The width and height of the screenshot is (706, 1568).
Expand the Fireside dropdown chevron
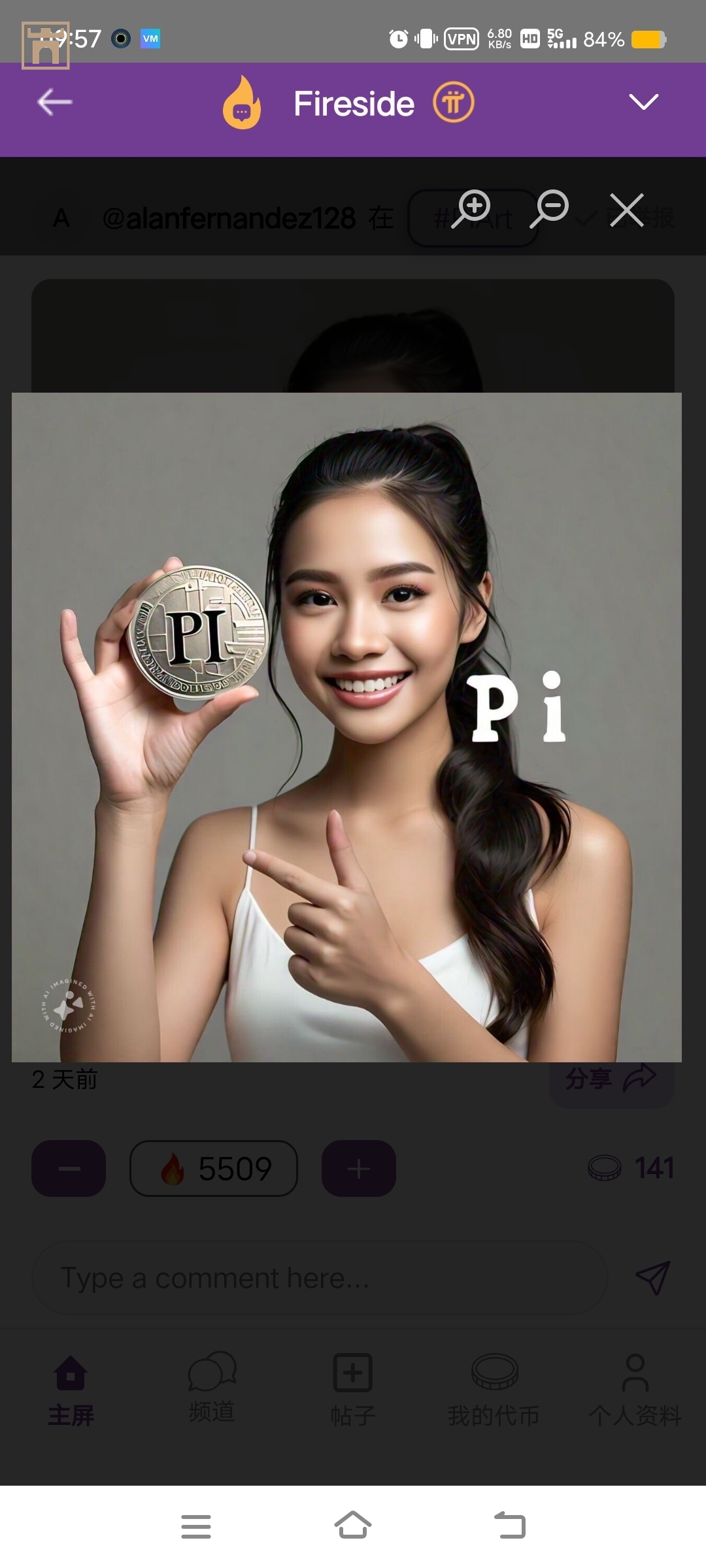[643, 102]
